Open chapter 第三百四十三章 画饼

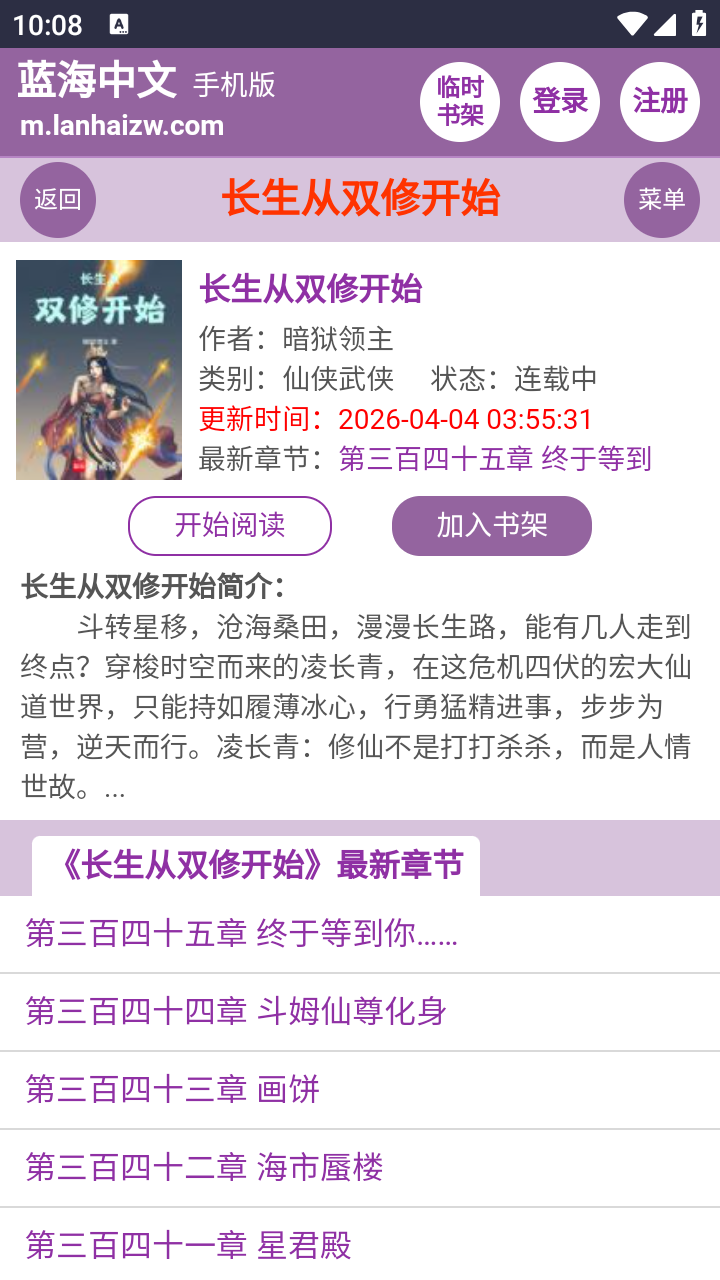[x=170, y=1090]
